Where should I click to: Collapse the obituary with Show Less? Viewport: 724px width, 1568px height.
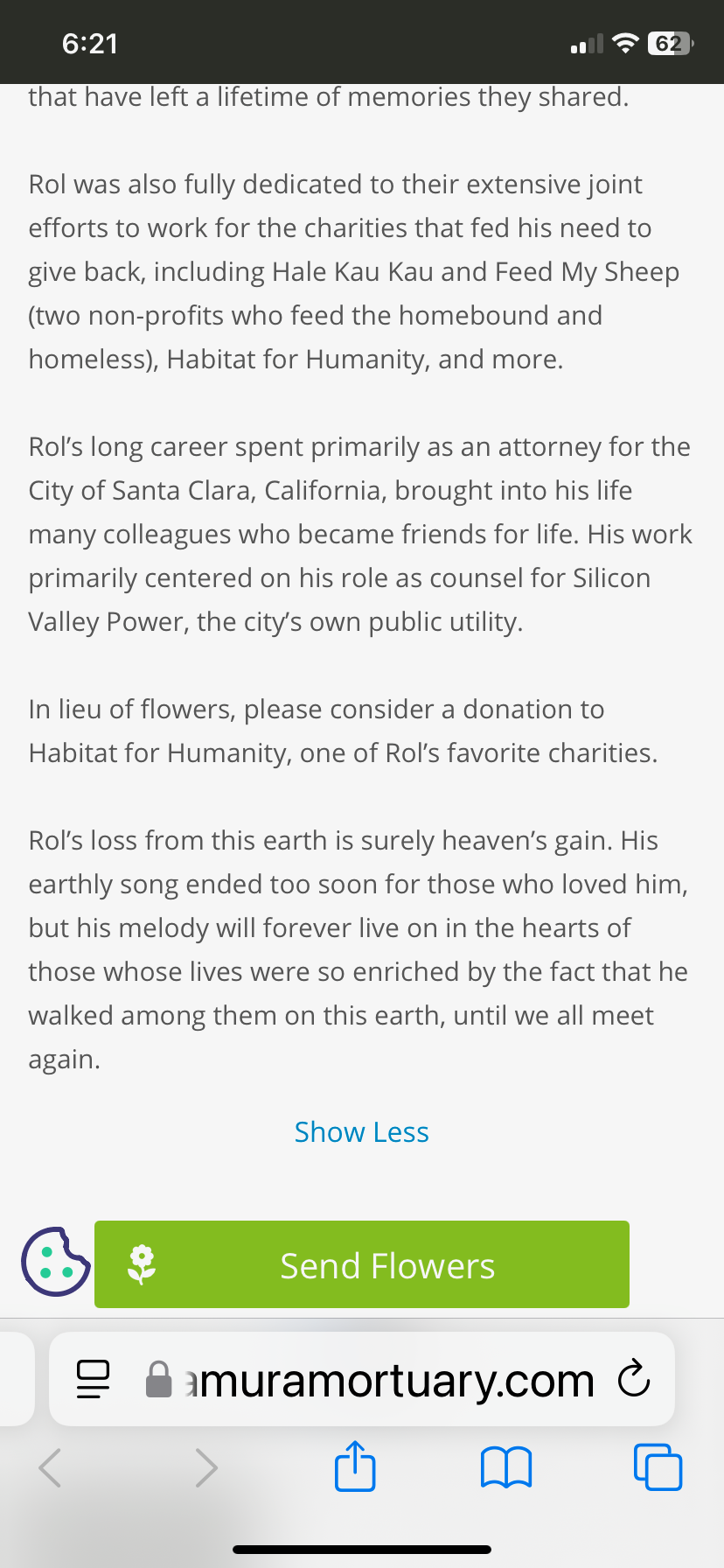tap(361, 1131)
